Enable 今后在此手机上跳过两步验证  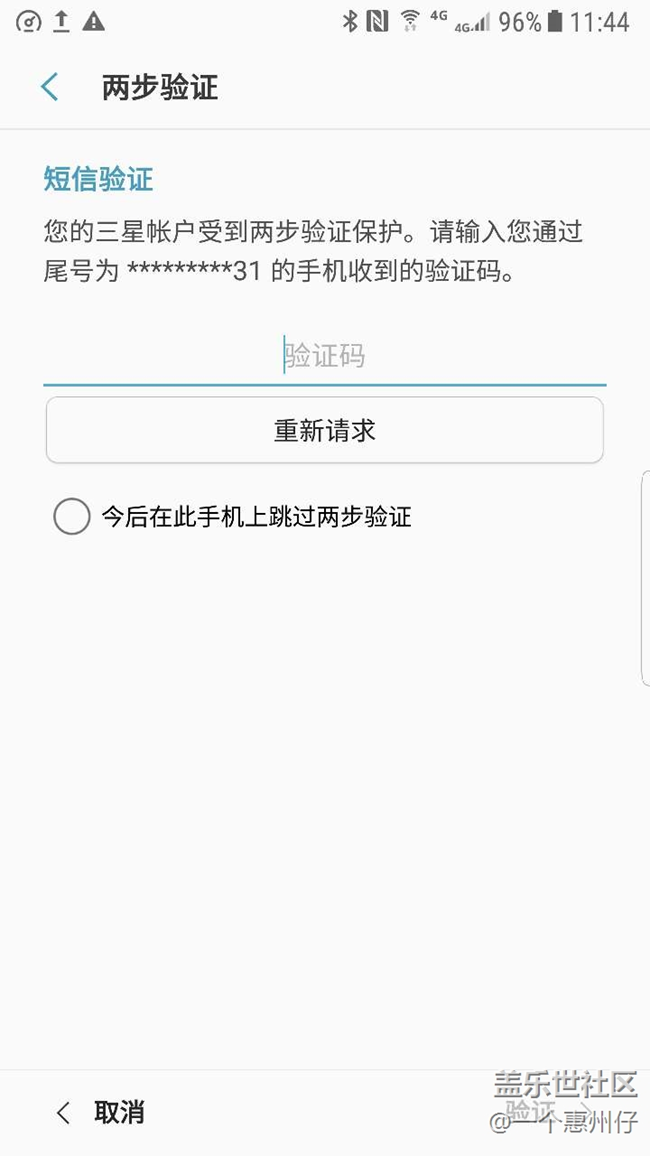pyautogui.click(x=72, y=517)
